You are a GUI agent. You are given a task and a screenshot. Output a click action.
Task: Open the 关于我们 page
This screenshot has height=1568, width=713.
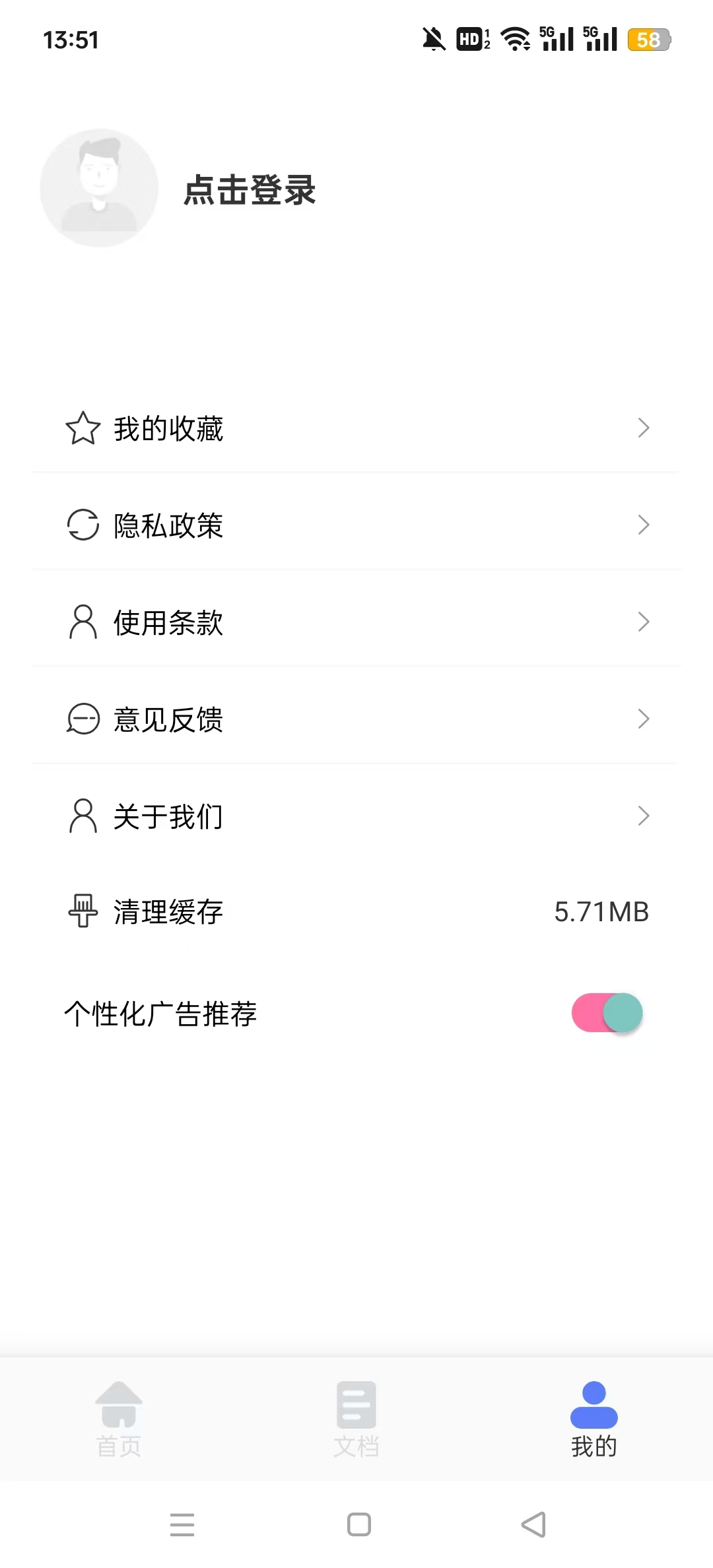[356, 816]
